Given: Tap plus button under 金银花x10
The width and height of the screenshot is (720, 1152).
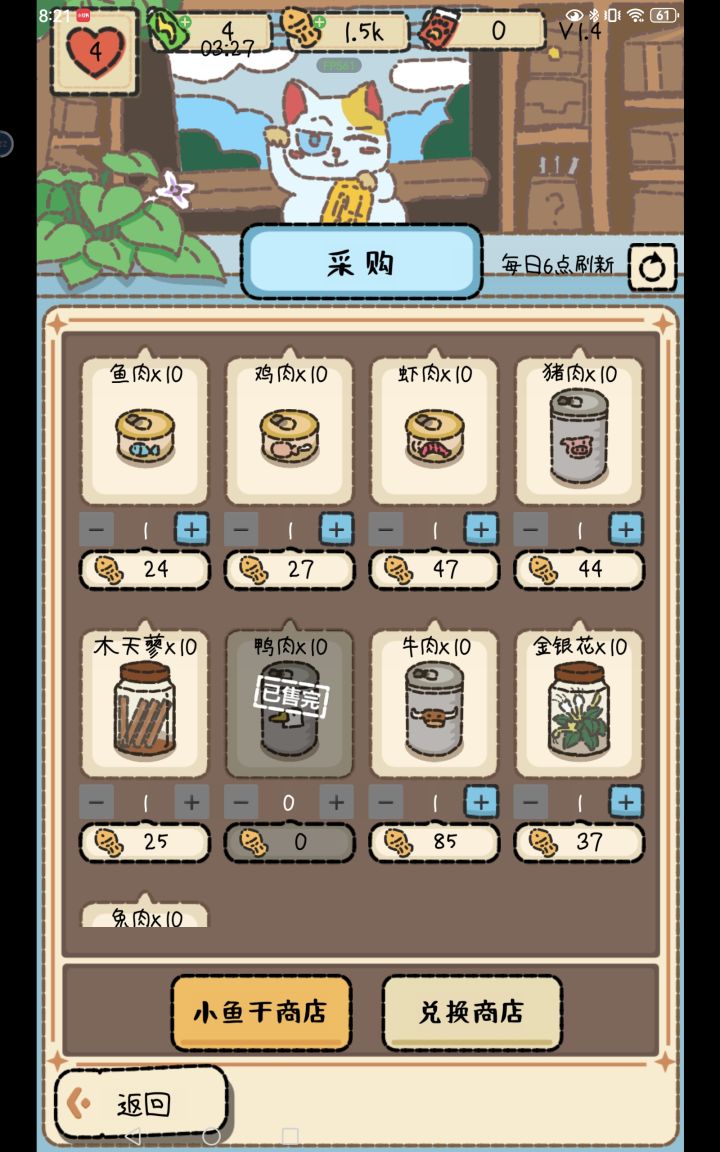Looking at the screenshot, I should click(625, 802).
